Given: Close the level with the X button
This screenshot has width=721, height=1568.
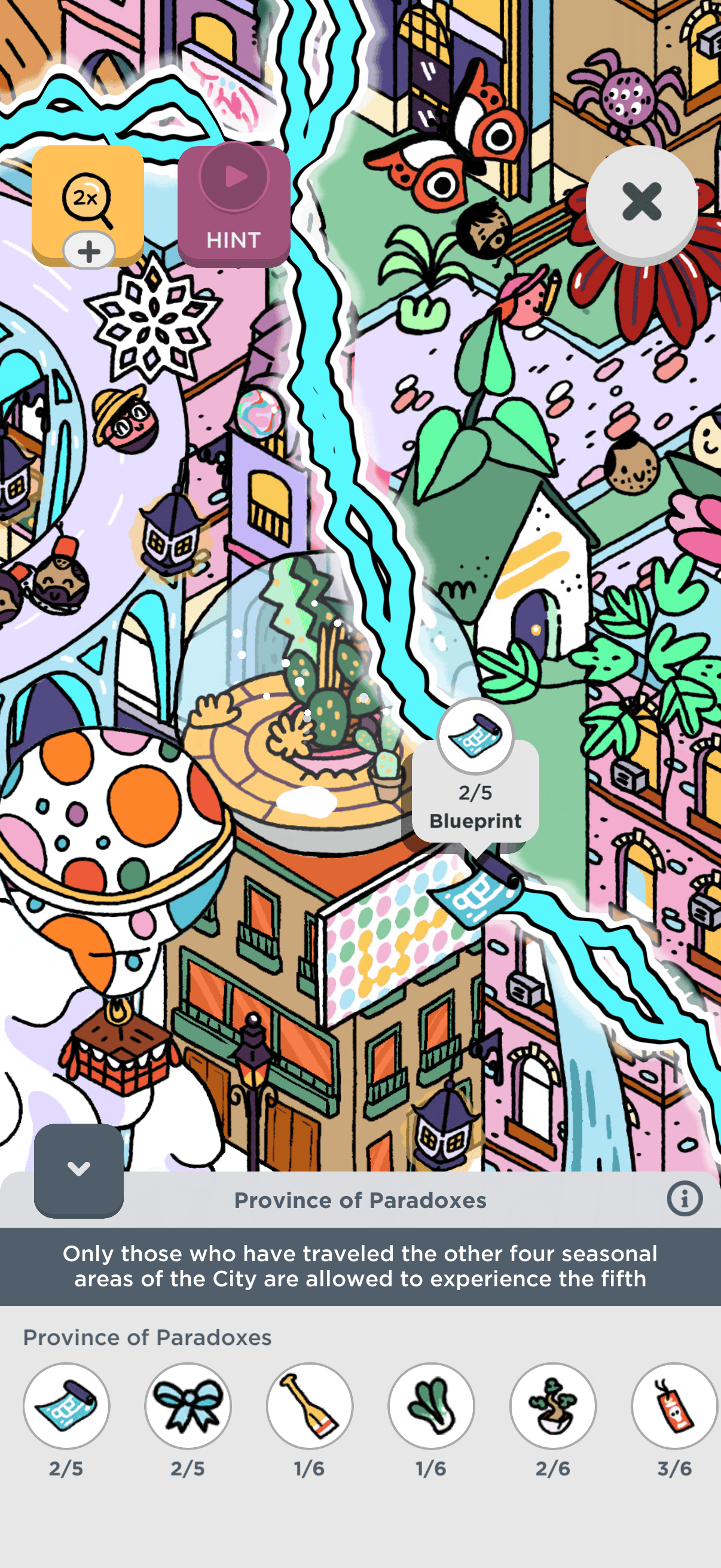Looking at the screenshot, I should pos(641,202).
